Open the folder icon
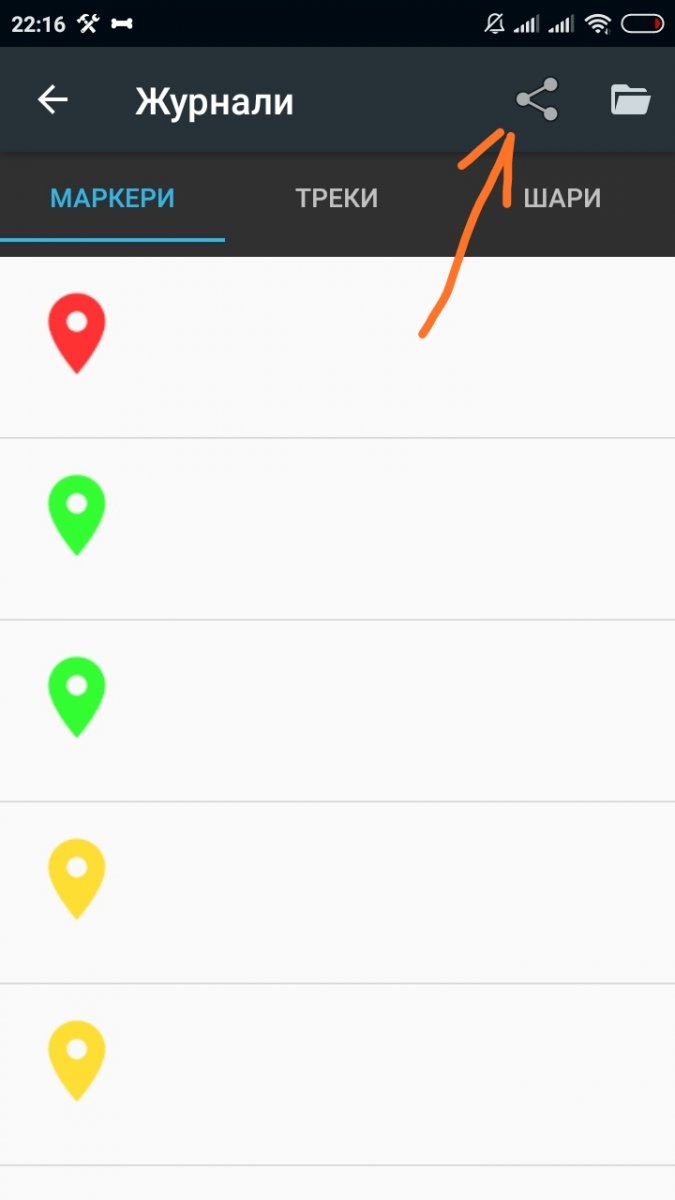This screenshot has width=675, height=1200. click(630, 100)
